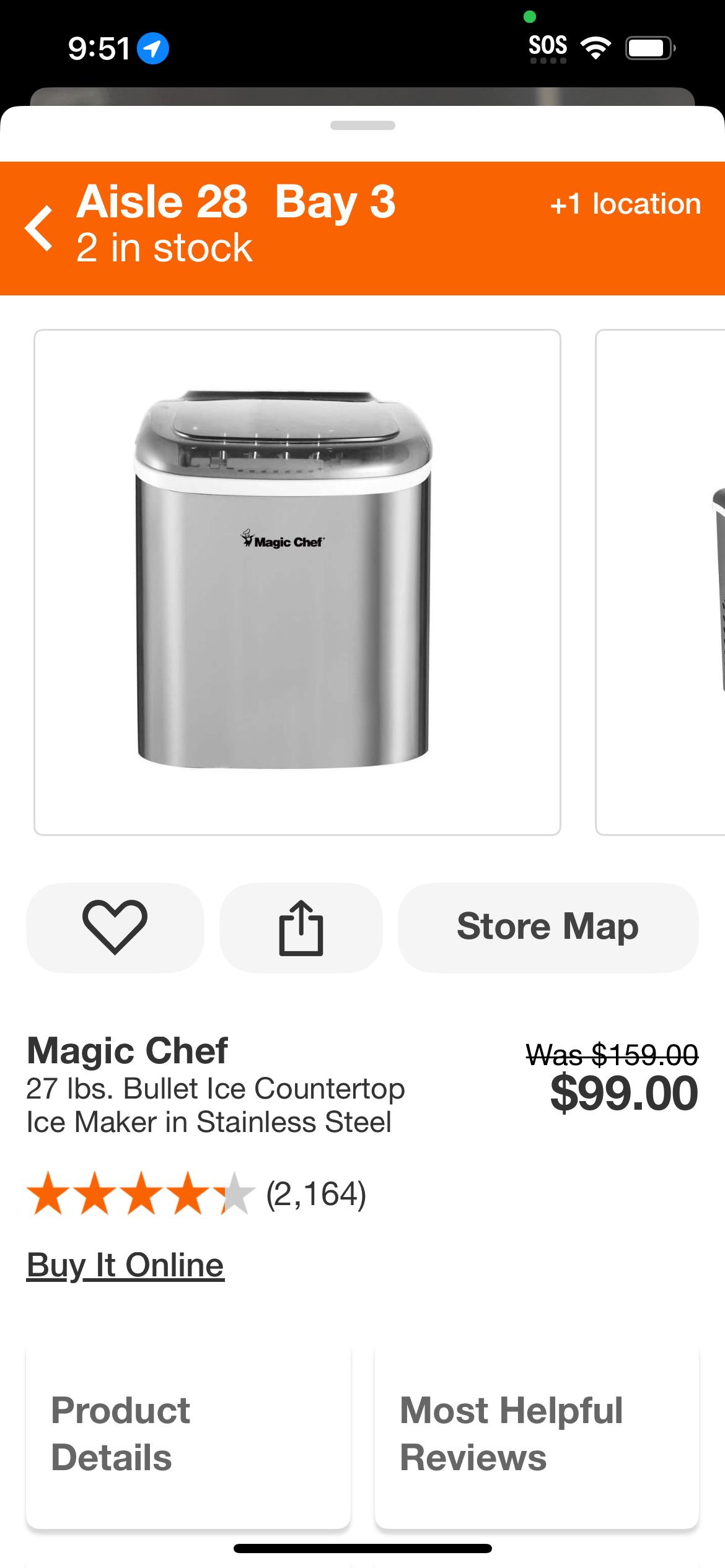Open the second product image tile
The height and width of the screenshot is (1568, 725).
pos(661,582)
